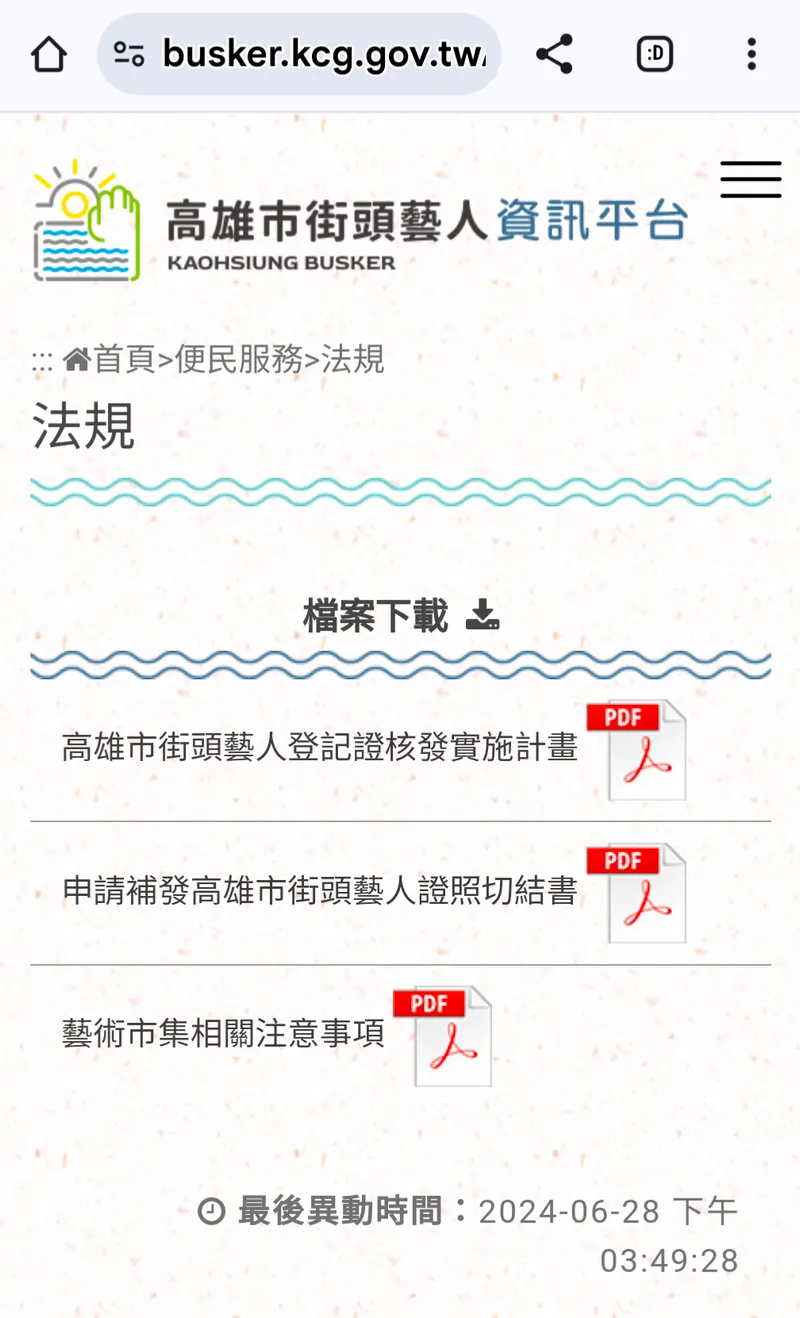Open the browser tab switcher
The height and width of the screenshot is (1318, 800).
[655, 54]
